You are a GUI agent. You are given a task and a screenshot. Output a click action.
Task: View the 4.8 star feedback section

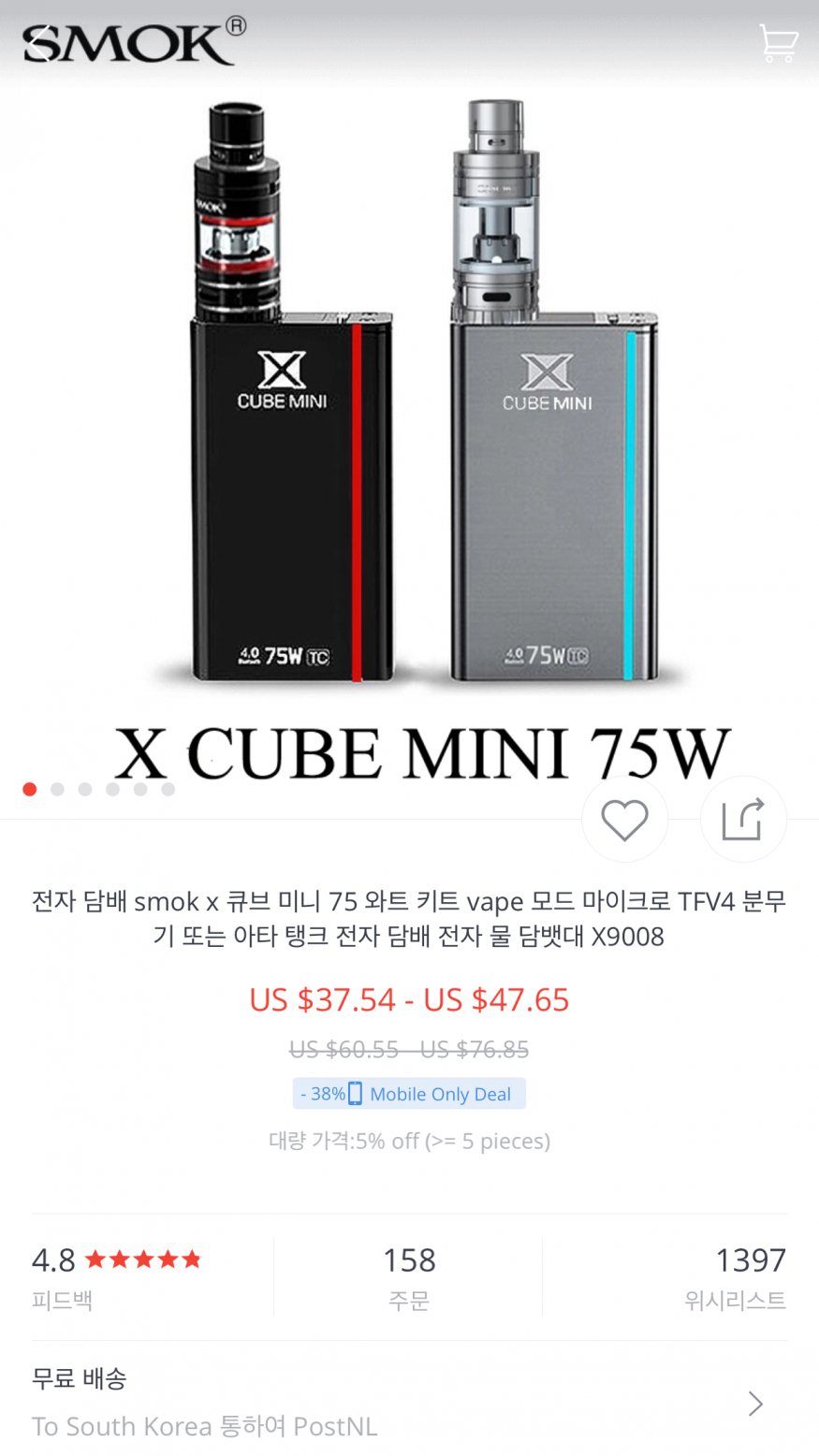[x=117, y=1276]
